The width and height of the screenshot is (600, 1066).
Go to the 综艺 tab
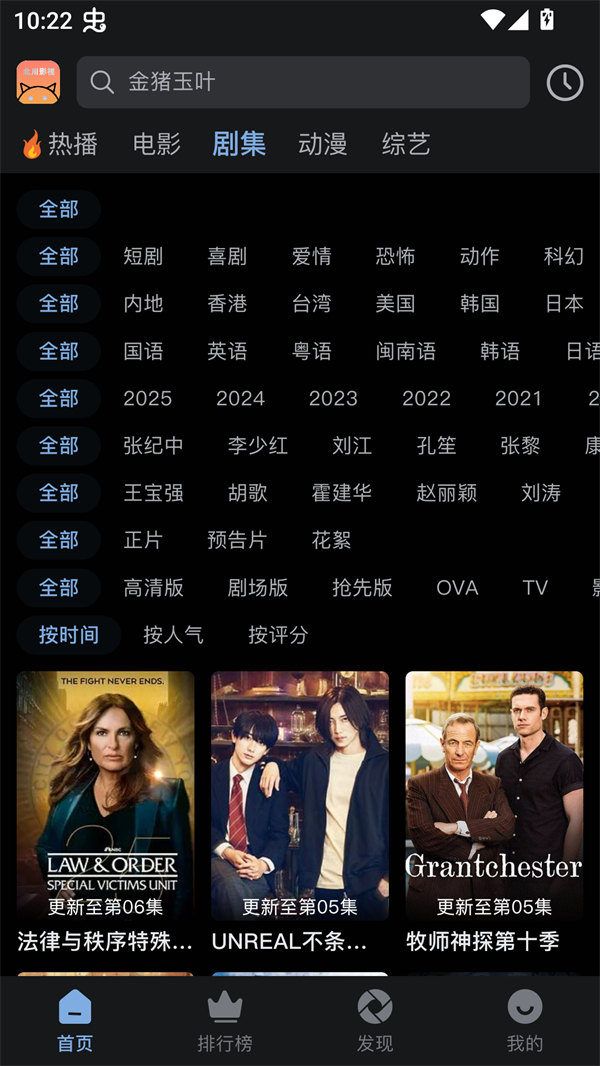click(406, 144)
